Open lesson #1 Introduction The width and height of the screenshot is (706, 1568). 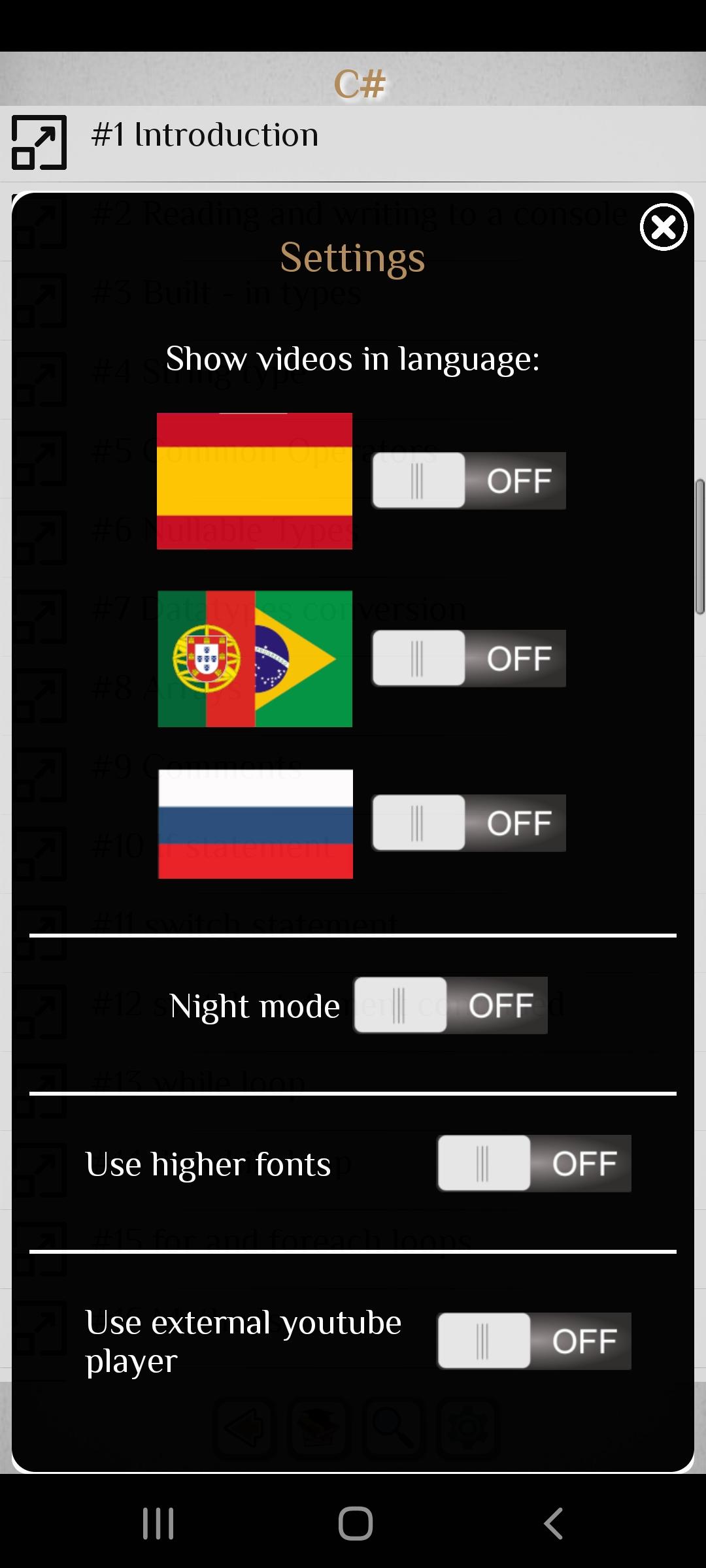(205, 135)
